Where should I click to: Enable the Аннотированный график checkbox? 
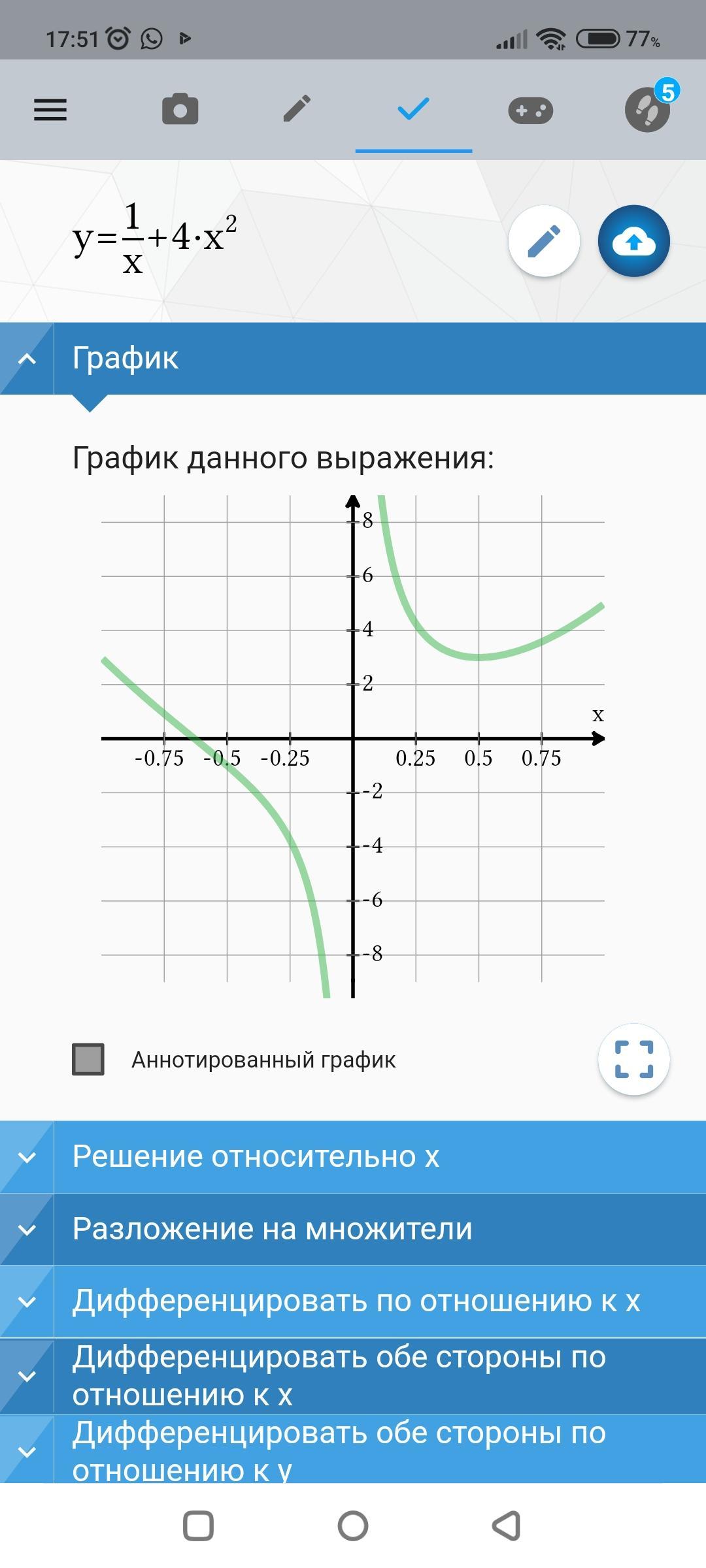click(88, 1059)
